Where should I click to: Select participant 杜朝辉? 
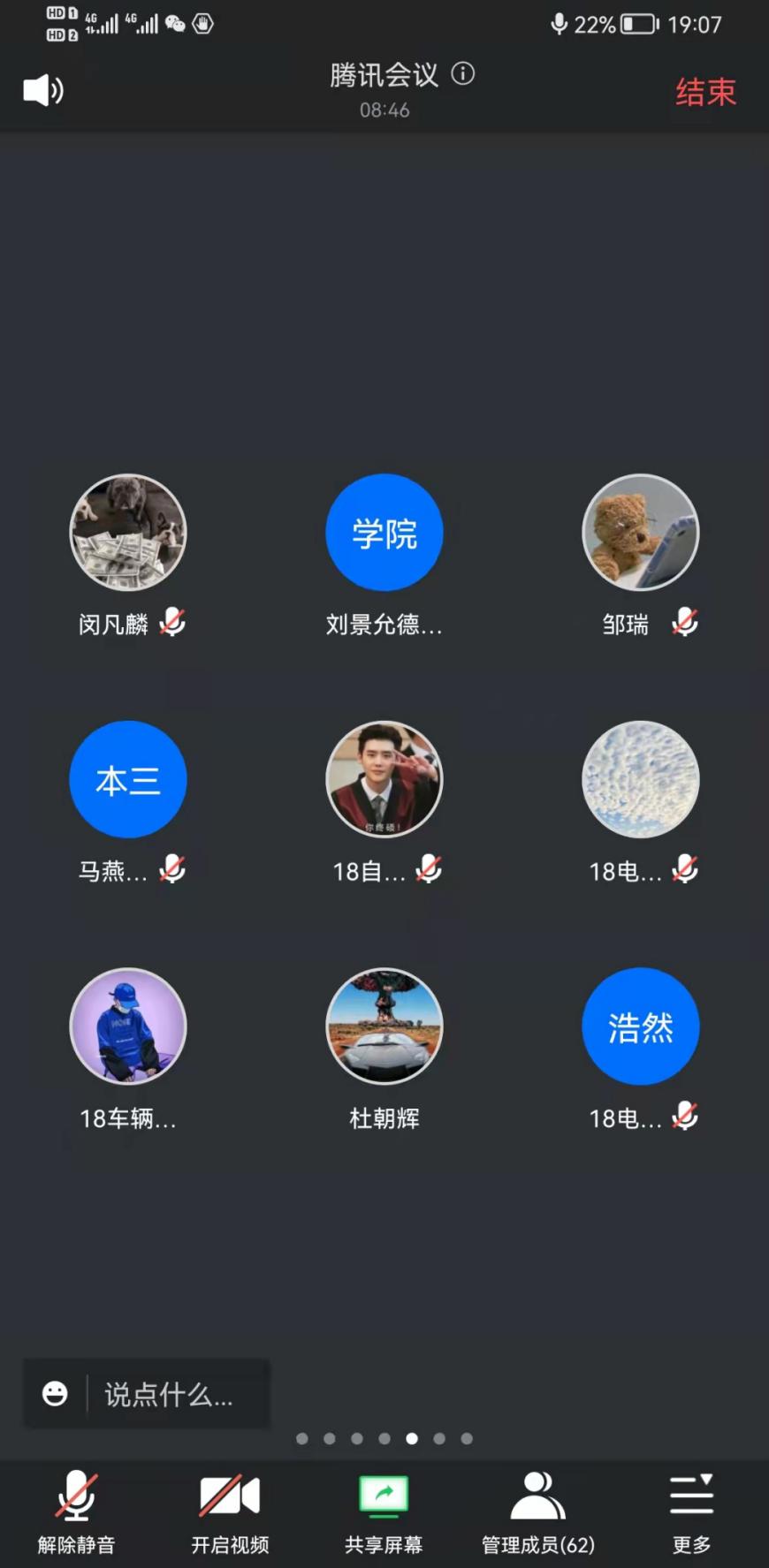[x=384, y=1026]
